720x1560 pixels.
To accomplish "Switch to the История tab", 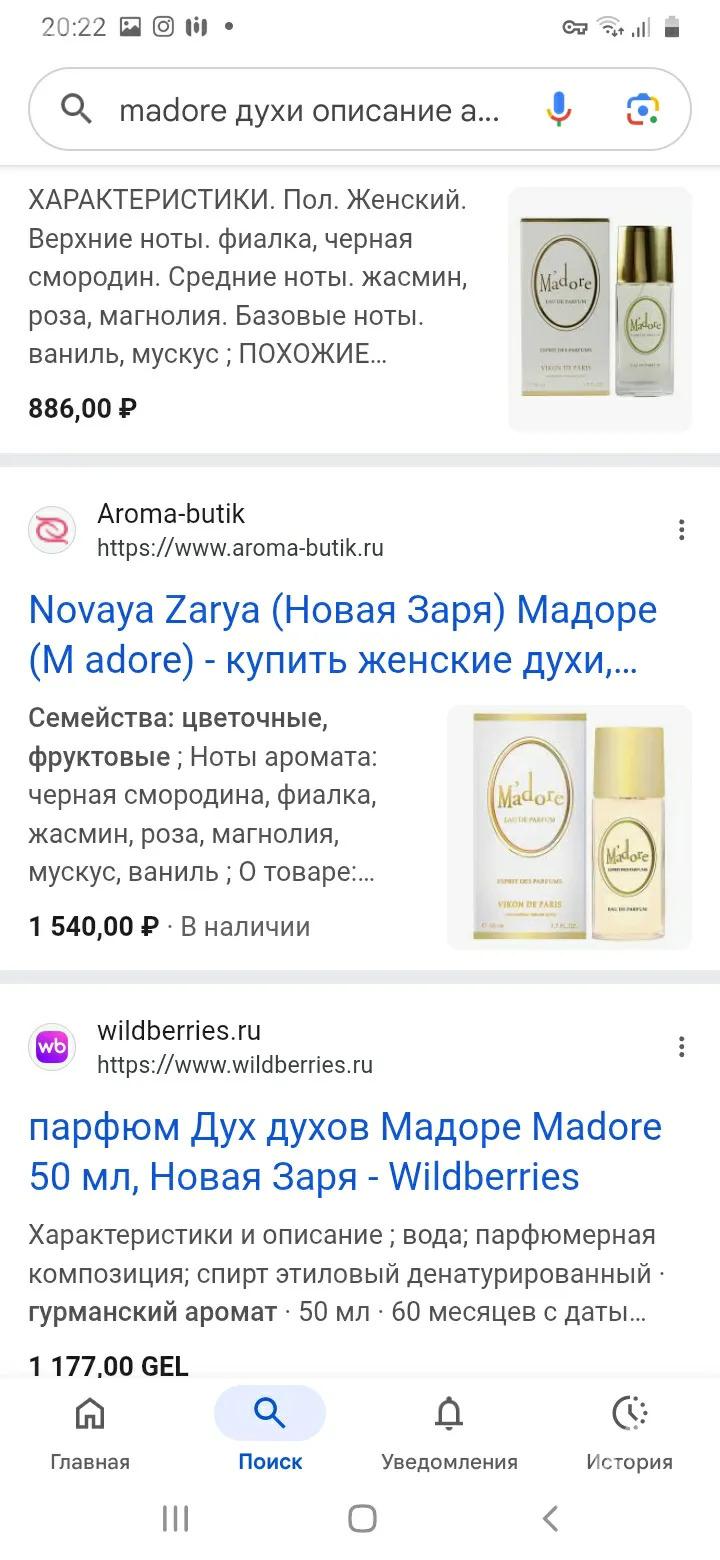I will pyautogui.click(x=629, y=1430).
